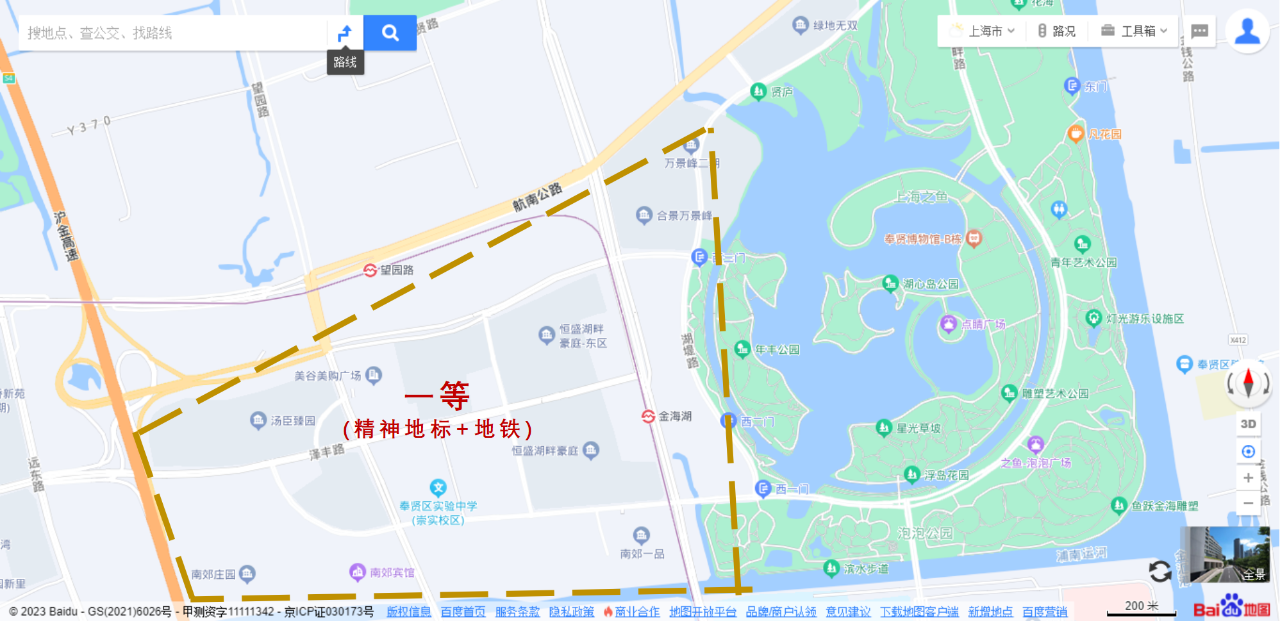1280x621 pixels.
Task: Zoom out with the minus button
Action: [x=1248, y=502]
